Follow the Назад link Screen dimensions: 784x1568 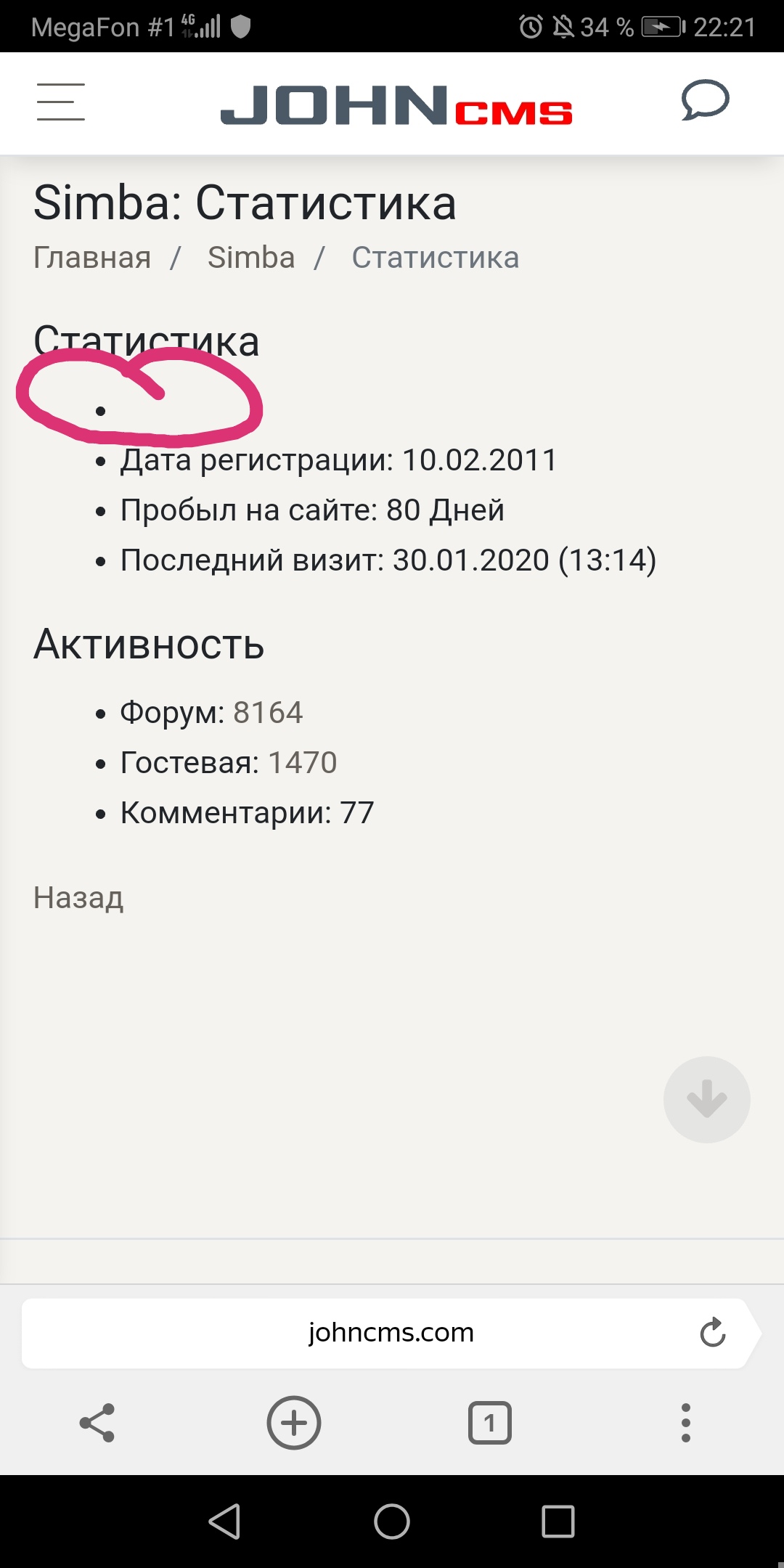tap(78, 898)
